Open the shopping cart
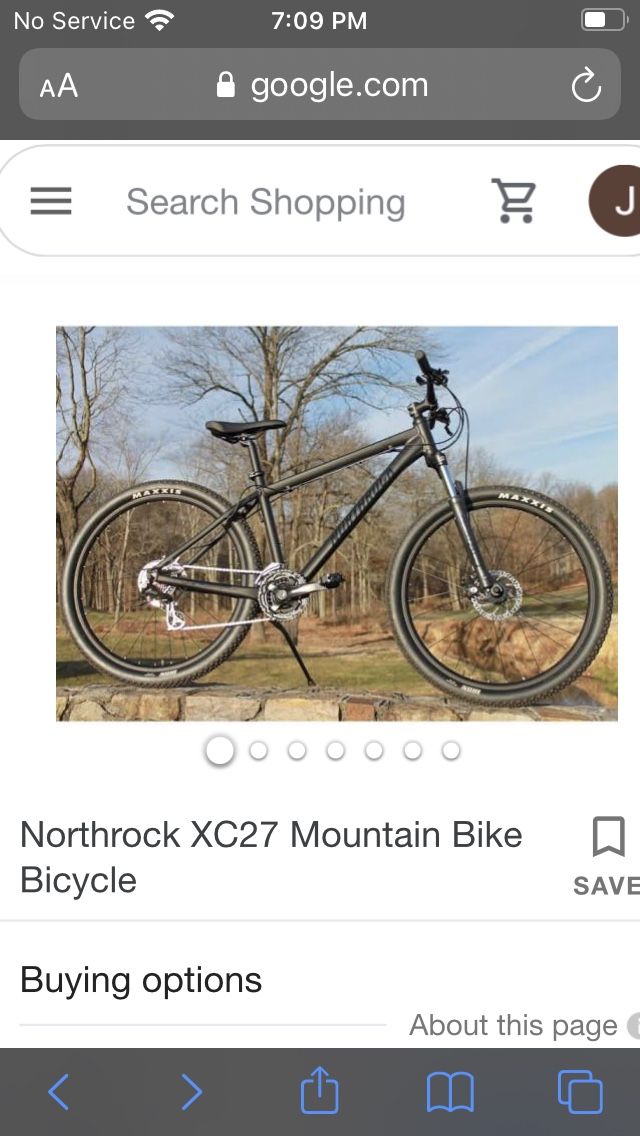The width and height of the screenshot is (640, 1136). tap(514, 201)
